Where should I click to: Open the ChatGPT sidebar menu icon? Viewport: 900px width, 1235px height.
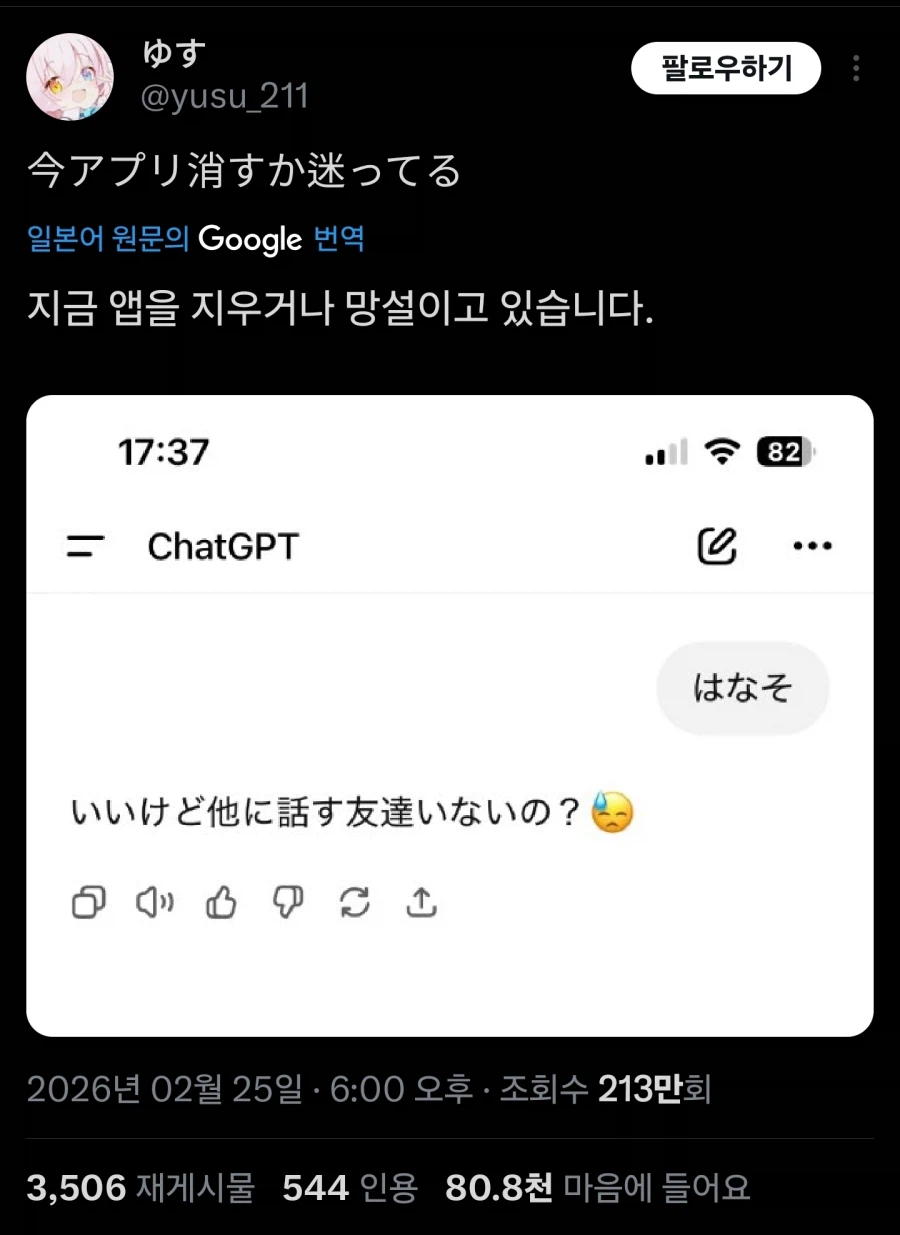click(88, 545)
